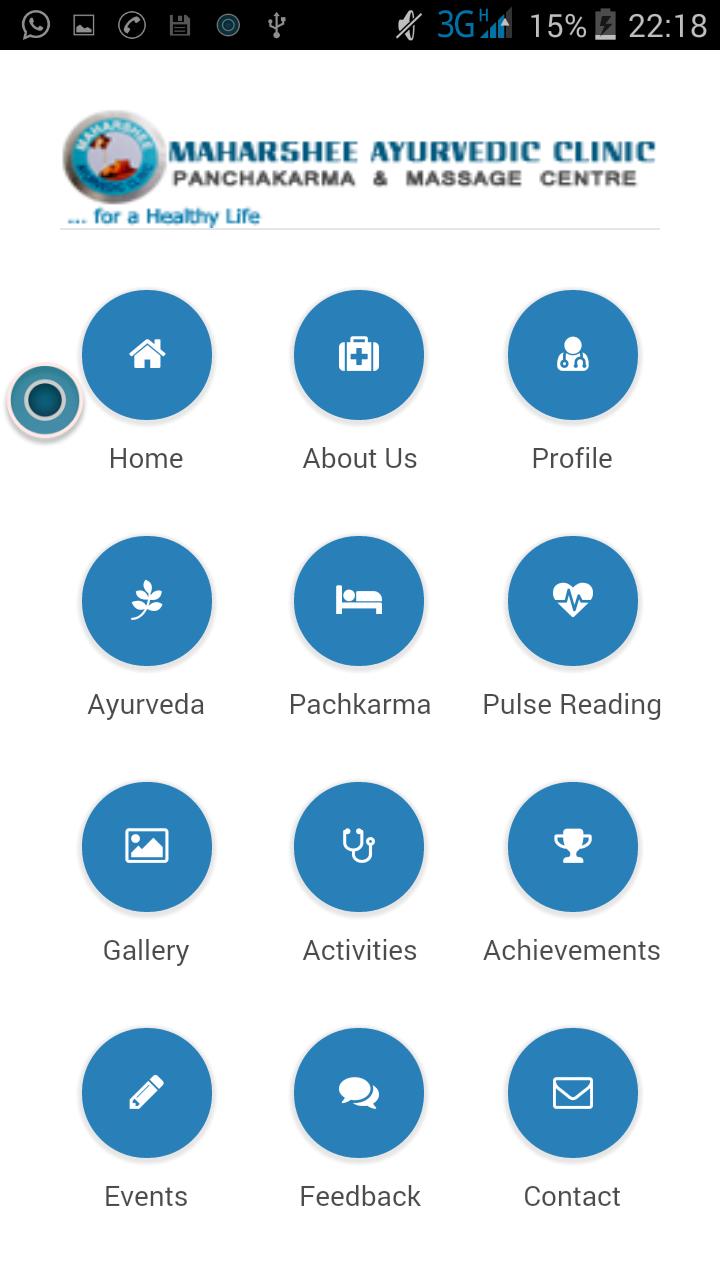The width and height of the screenshot is (720, 1280).
Task: Open the Home section
Action: click(x=147, y=355)
